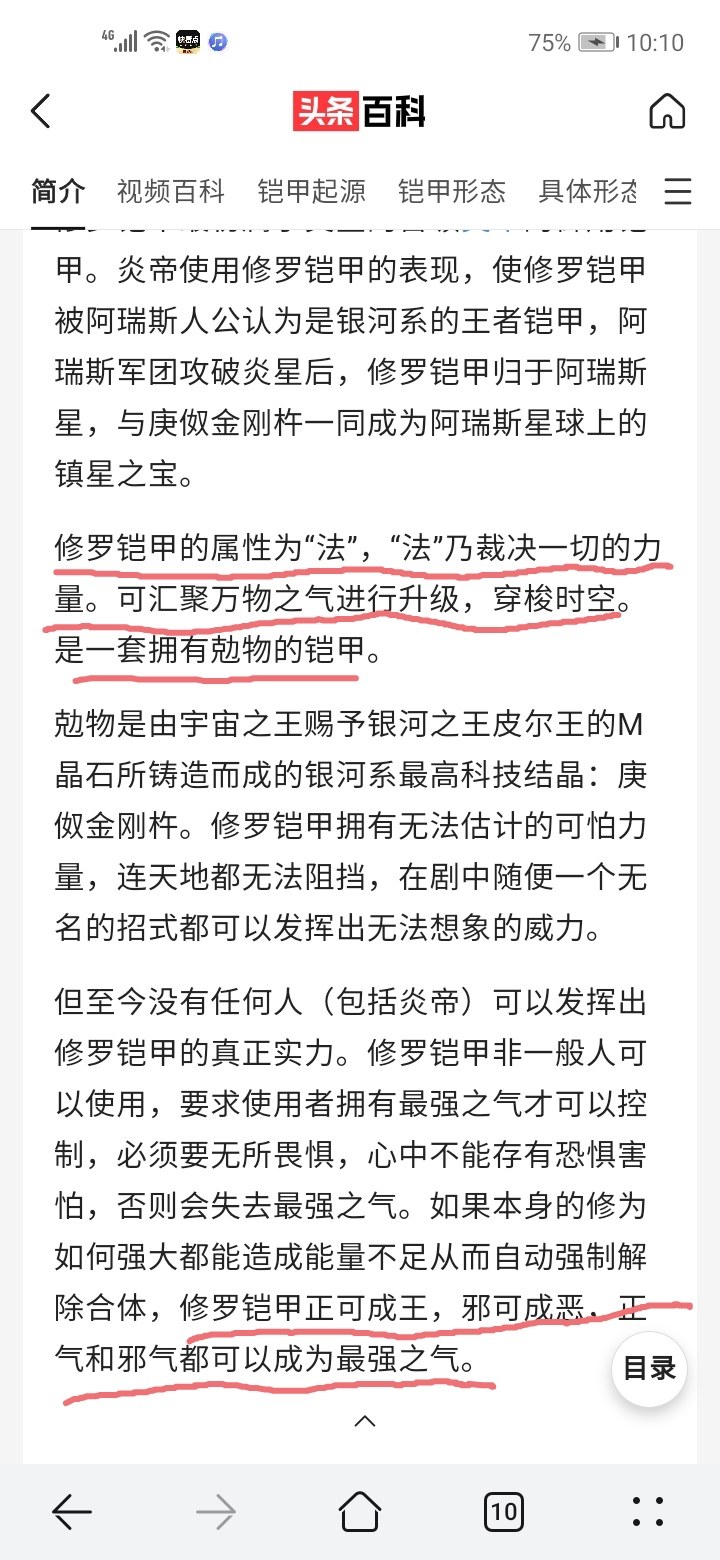Screen dimensions: 720x1560
Task: Open the Toutiao Baike home icon
Action: point(667,111)
